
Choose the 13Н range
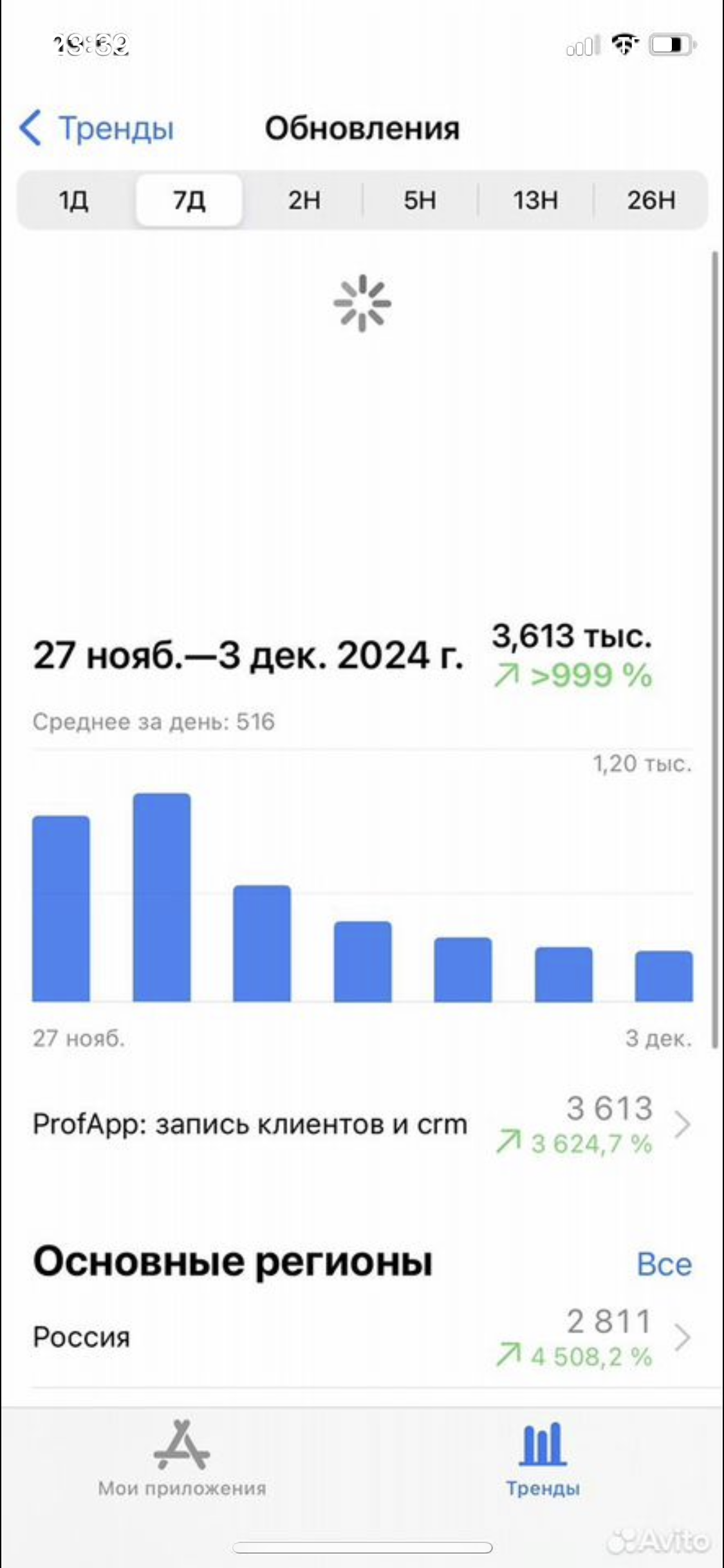(x=535, y=200)
